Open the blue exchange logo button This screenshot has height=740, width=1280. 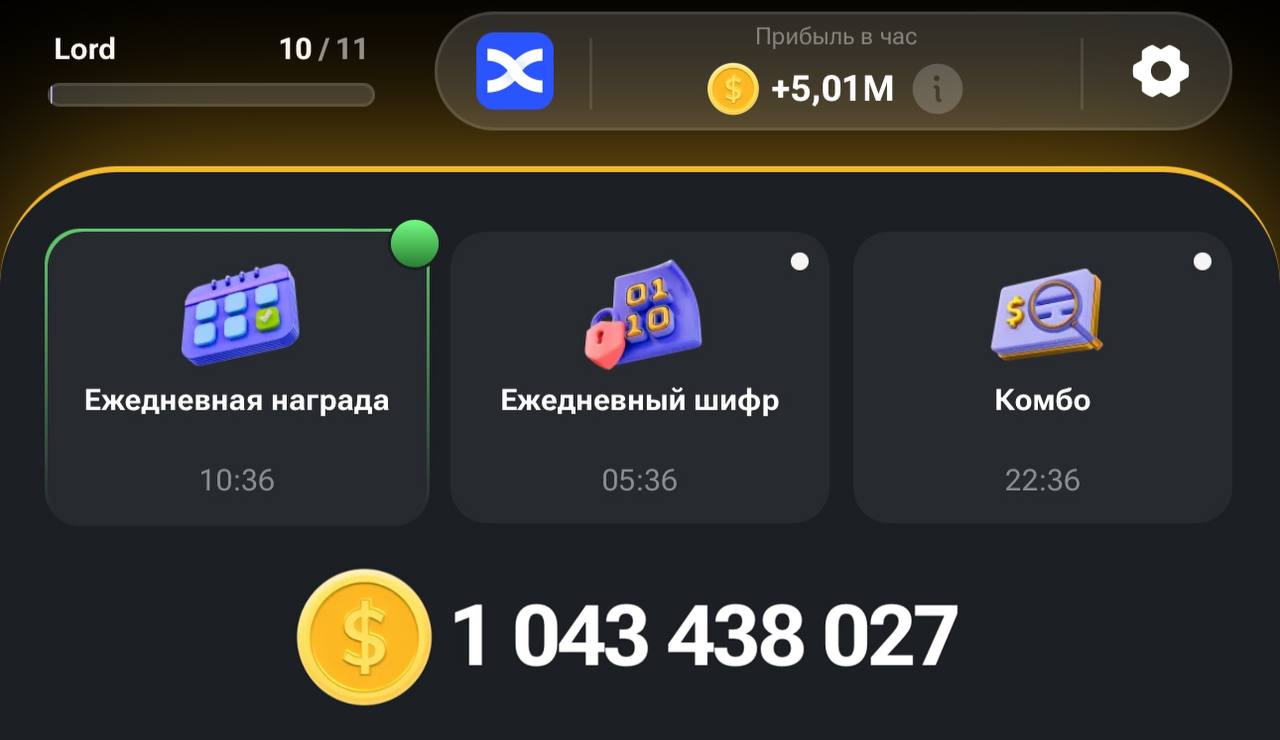click(515, 71)
